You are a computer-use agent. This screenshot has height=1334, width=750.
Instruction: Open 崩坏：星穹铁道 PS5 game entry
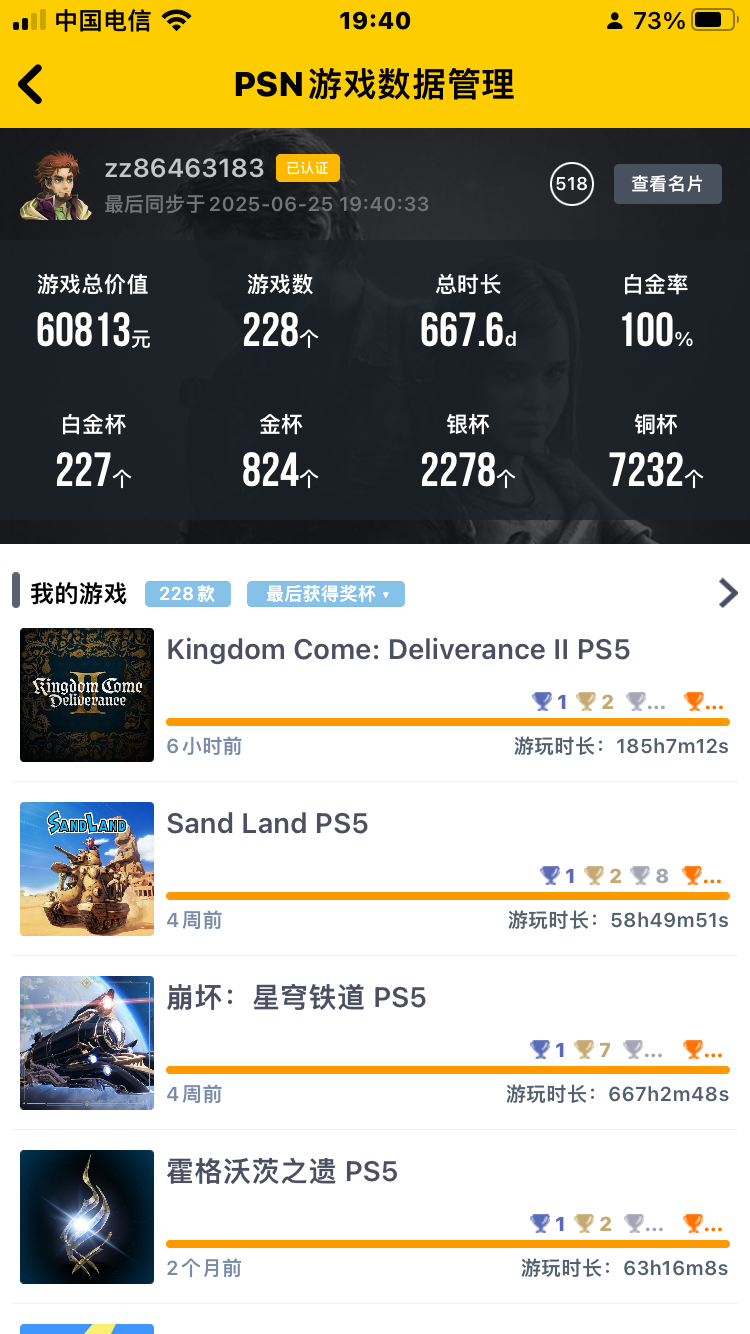(296, 998)
